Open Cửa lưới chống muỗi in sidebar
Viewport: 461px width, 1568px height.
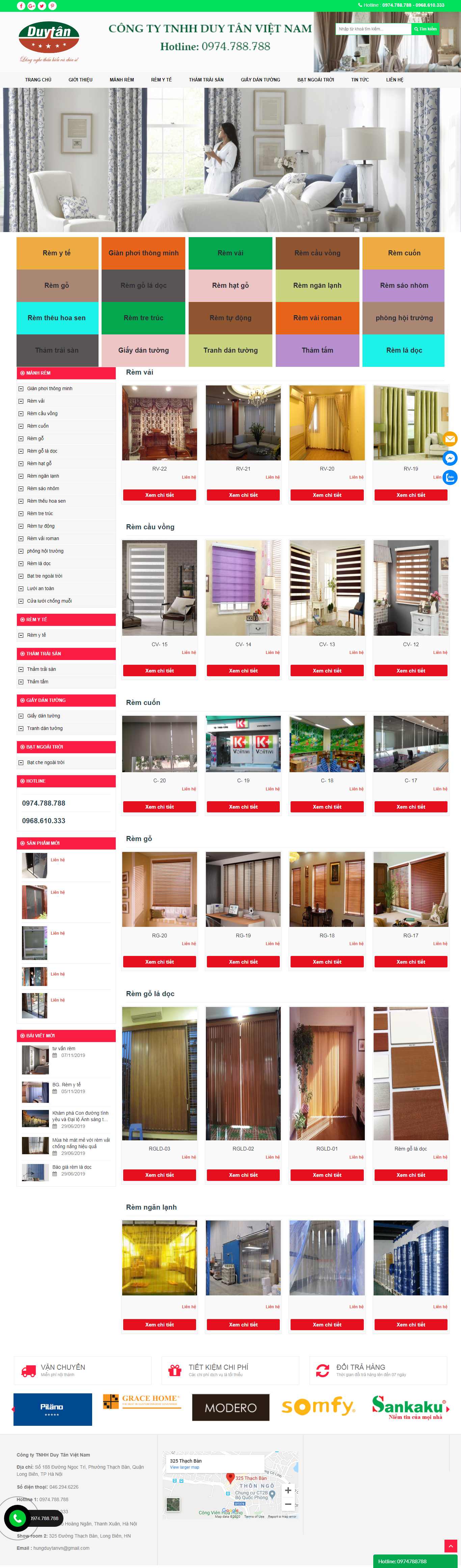tap(49, 601)
